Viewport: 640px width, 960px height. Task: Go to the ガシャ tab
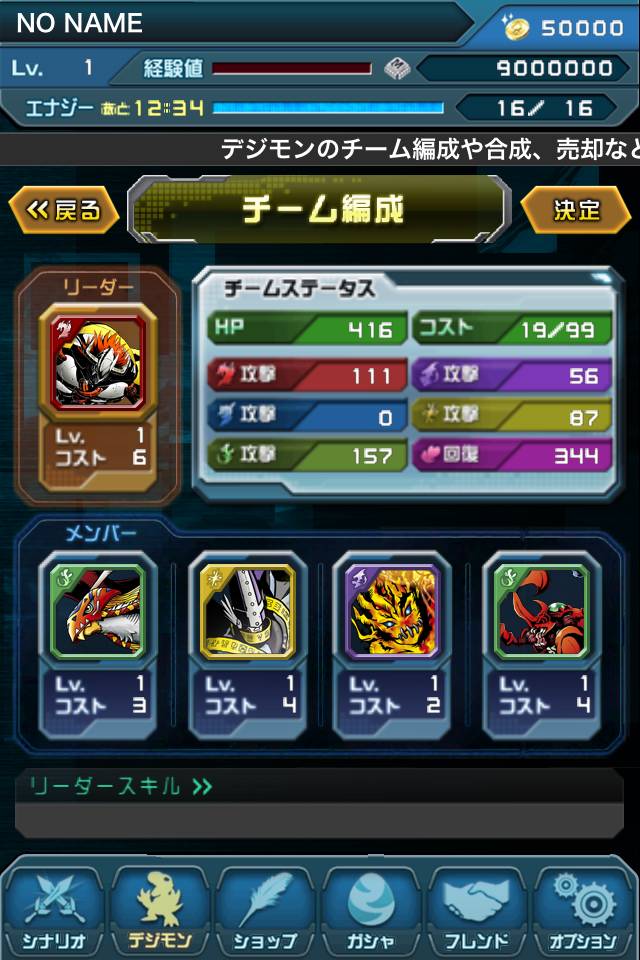tap(371, 908)
